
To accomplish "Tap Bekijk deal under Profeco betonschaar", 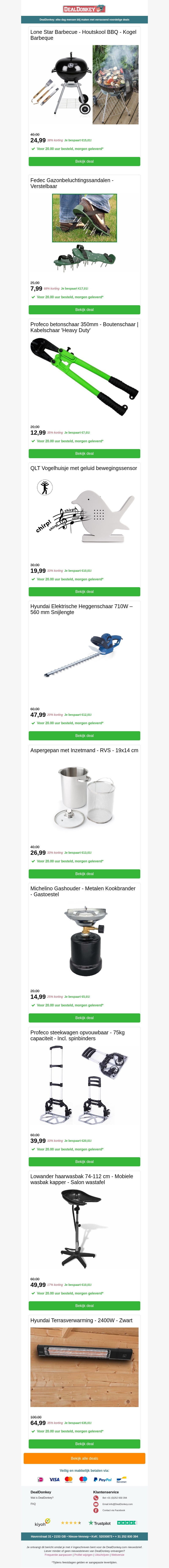I will point(84,453).
